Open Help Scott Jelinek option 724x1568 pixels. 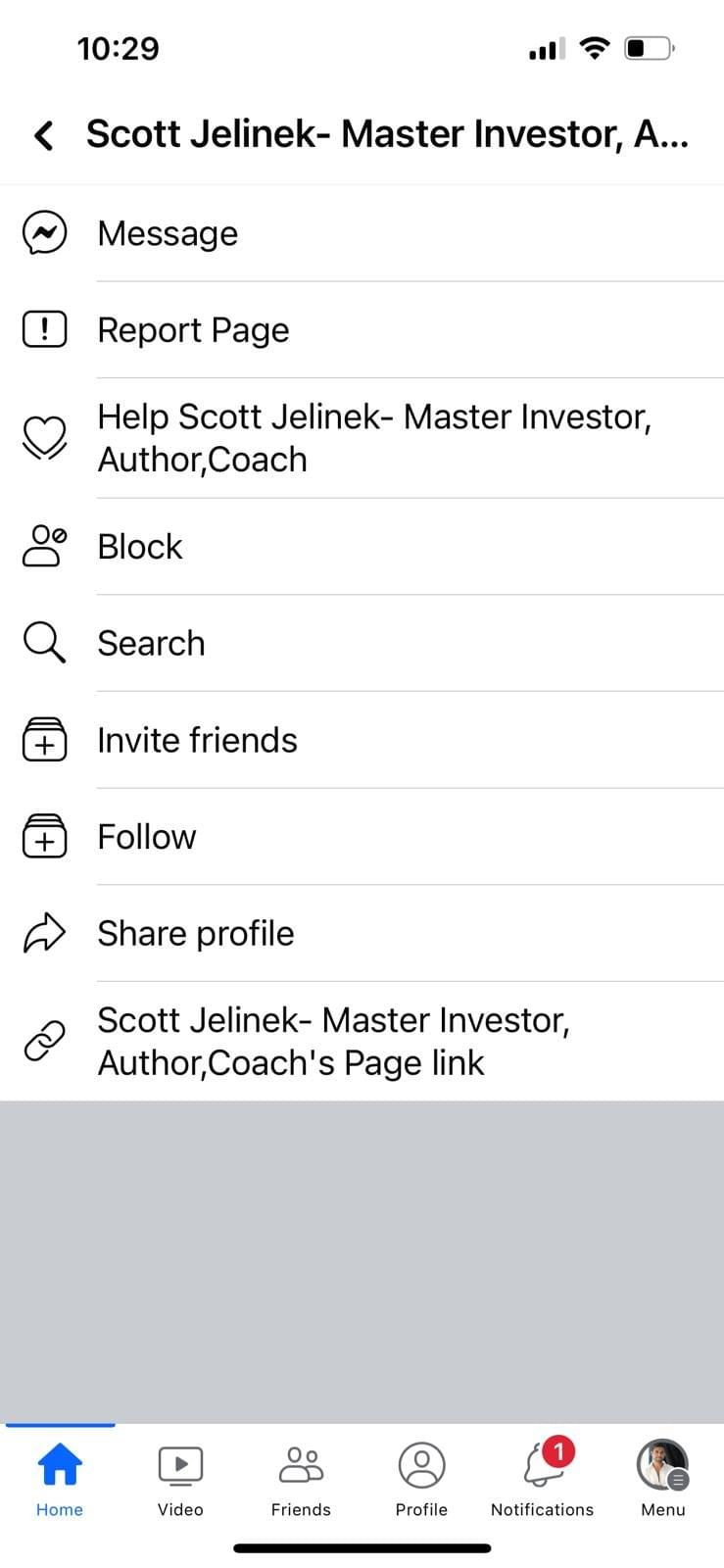coord(362,438)
